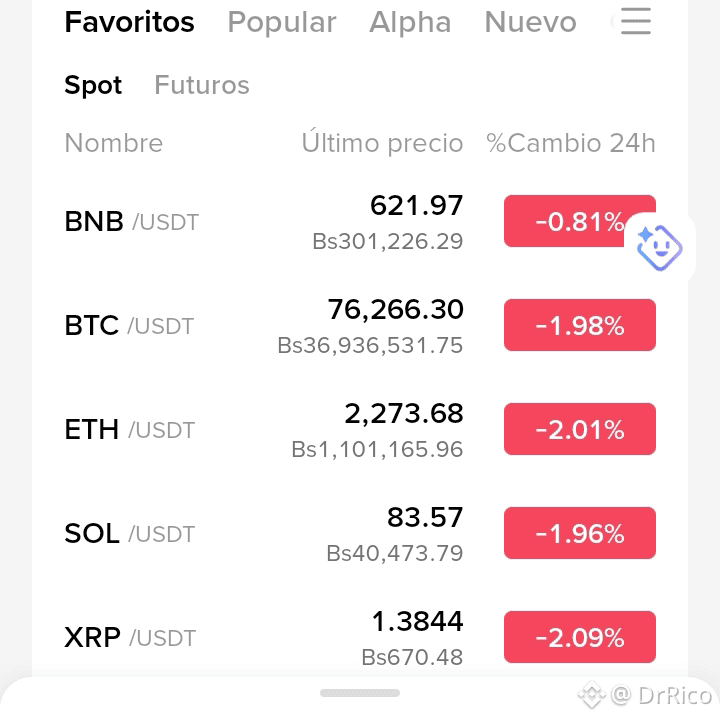Open the BNB/USDT pair

pyautogui.click(x=360, y=222)
